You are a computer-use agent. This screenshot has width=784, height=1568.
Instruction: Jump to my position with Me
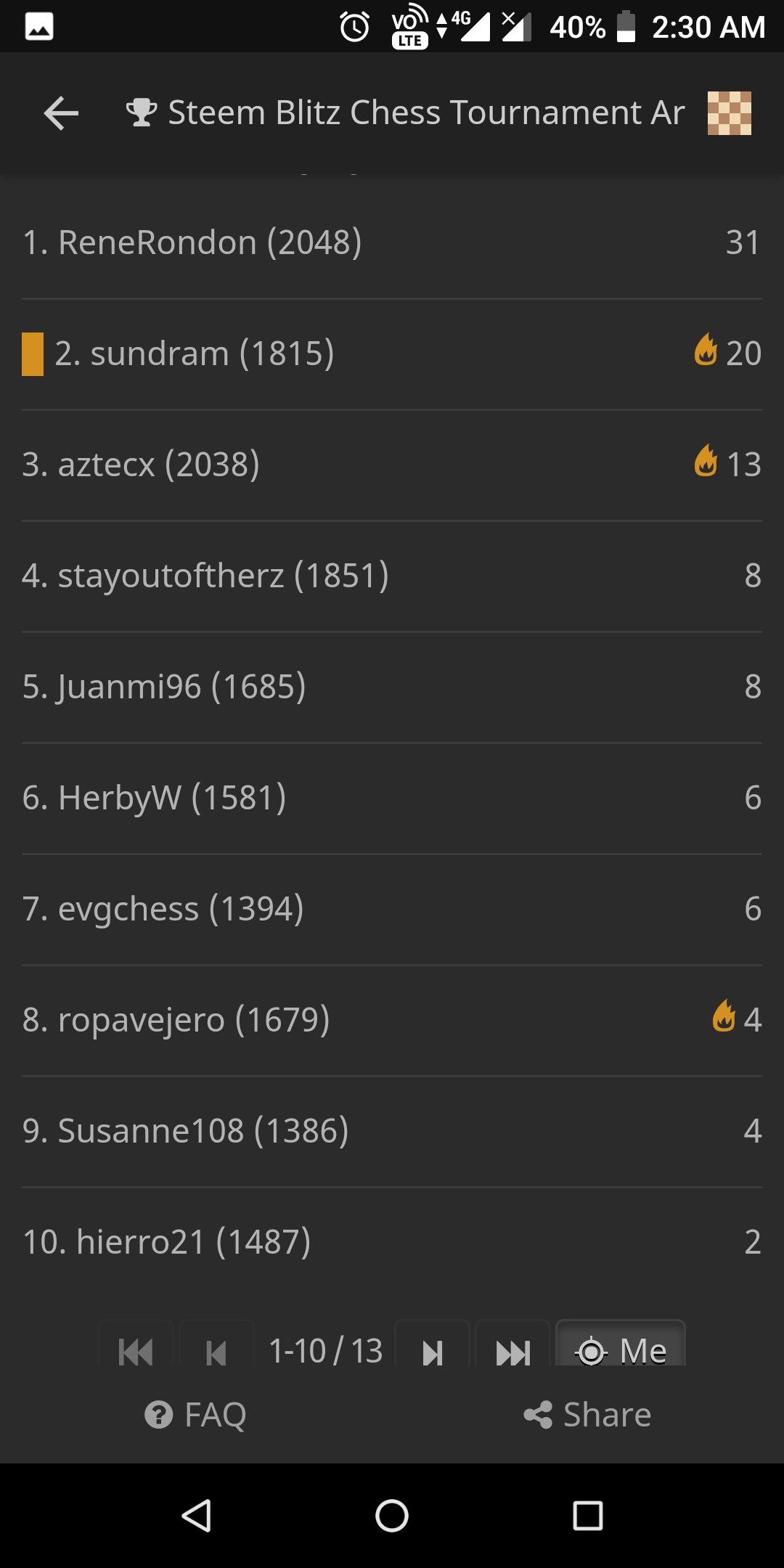[621, 1350]
